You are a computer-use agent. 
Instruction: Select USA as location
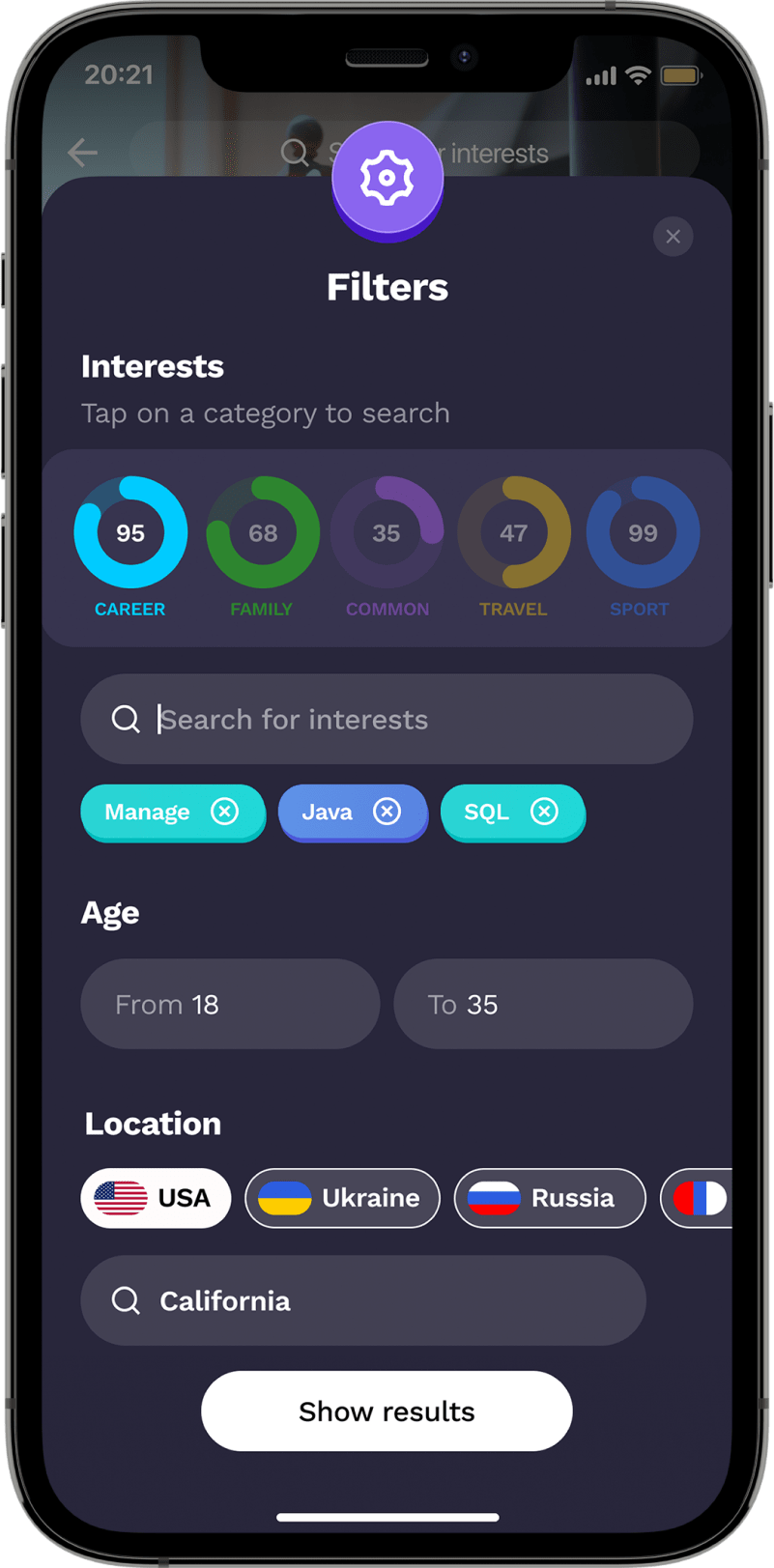156,1198
